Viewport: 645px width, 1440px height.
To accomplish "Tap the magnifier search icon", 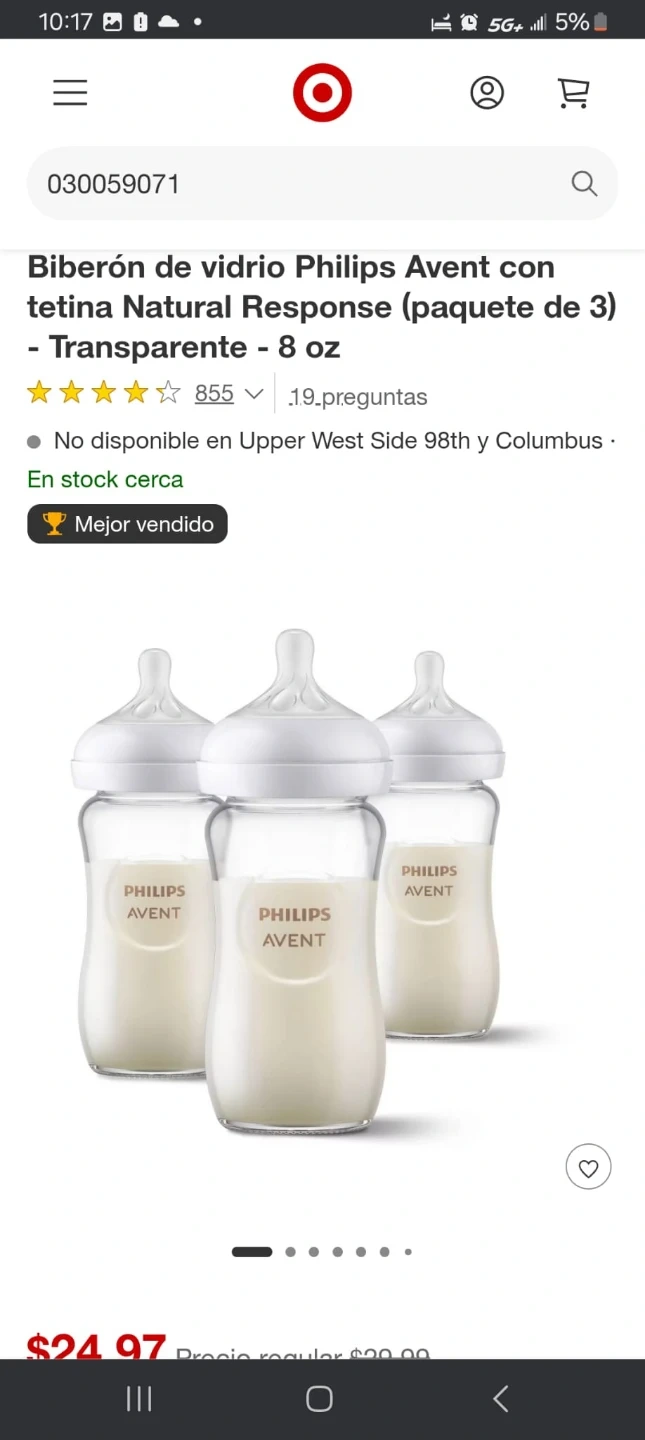I will (x=584, y=184).
